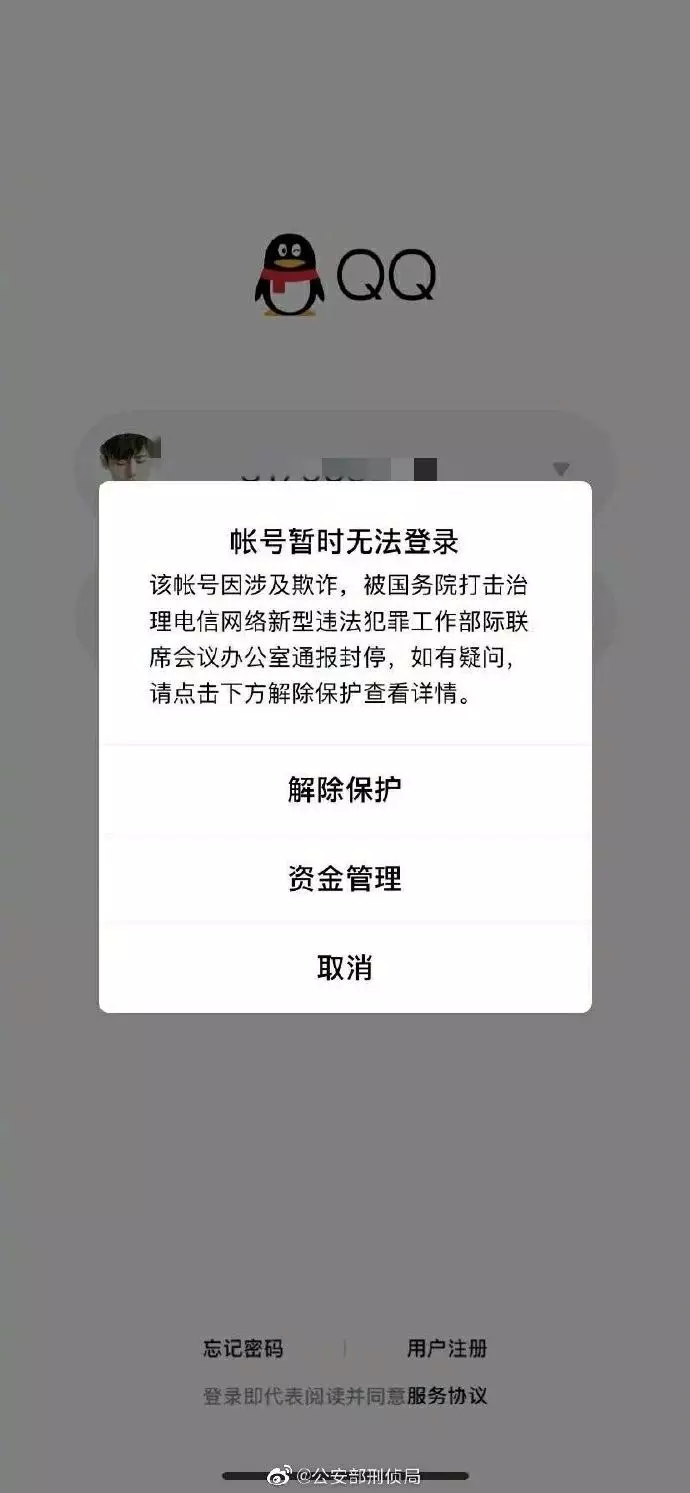
Task: Dismiss the dialog with 取消
Action: [x=345, y=967]
